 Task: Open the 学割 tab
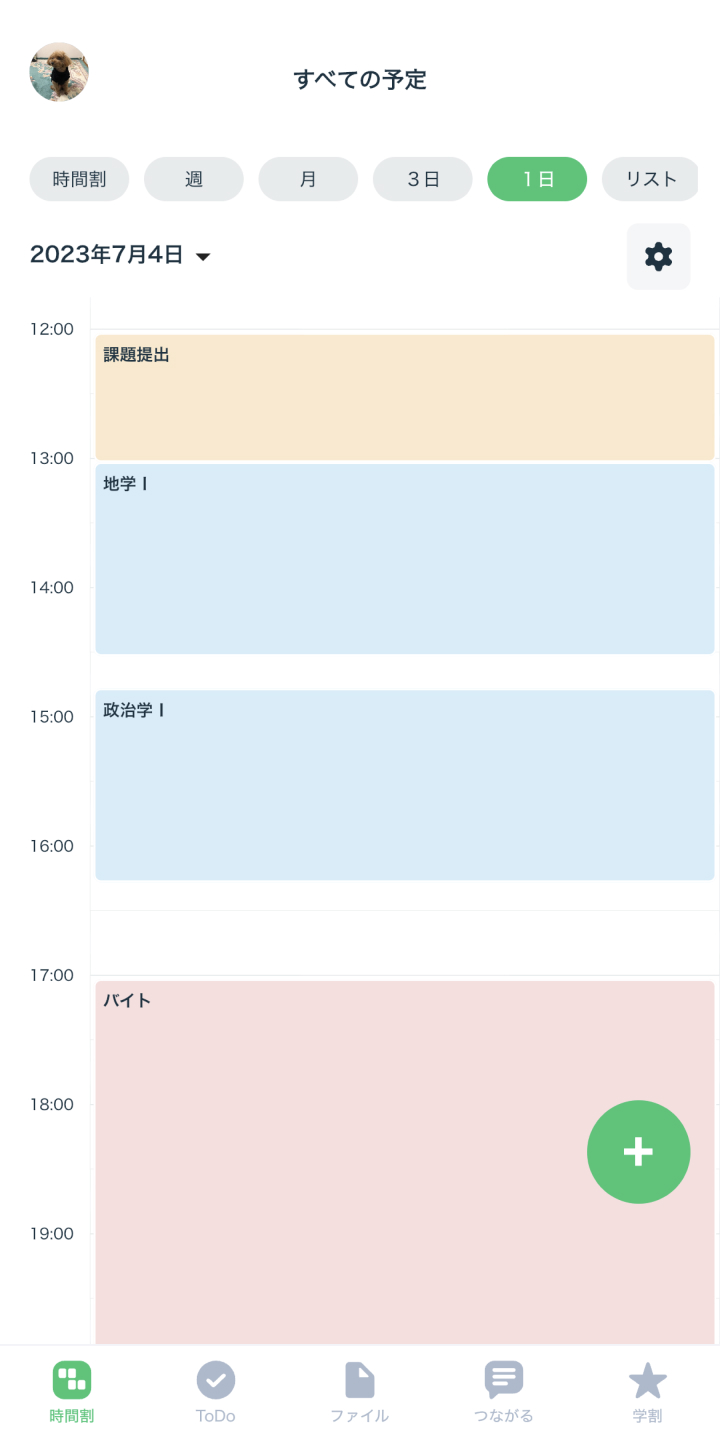647,1391
